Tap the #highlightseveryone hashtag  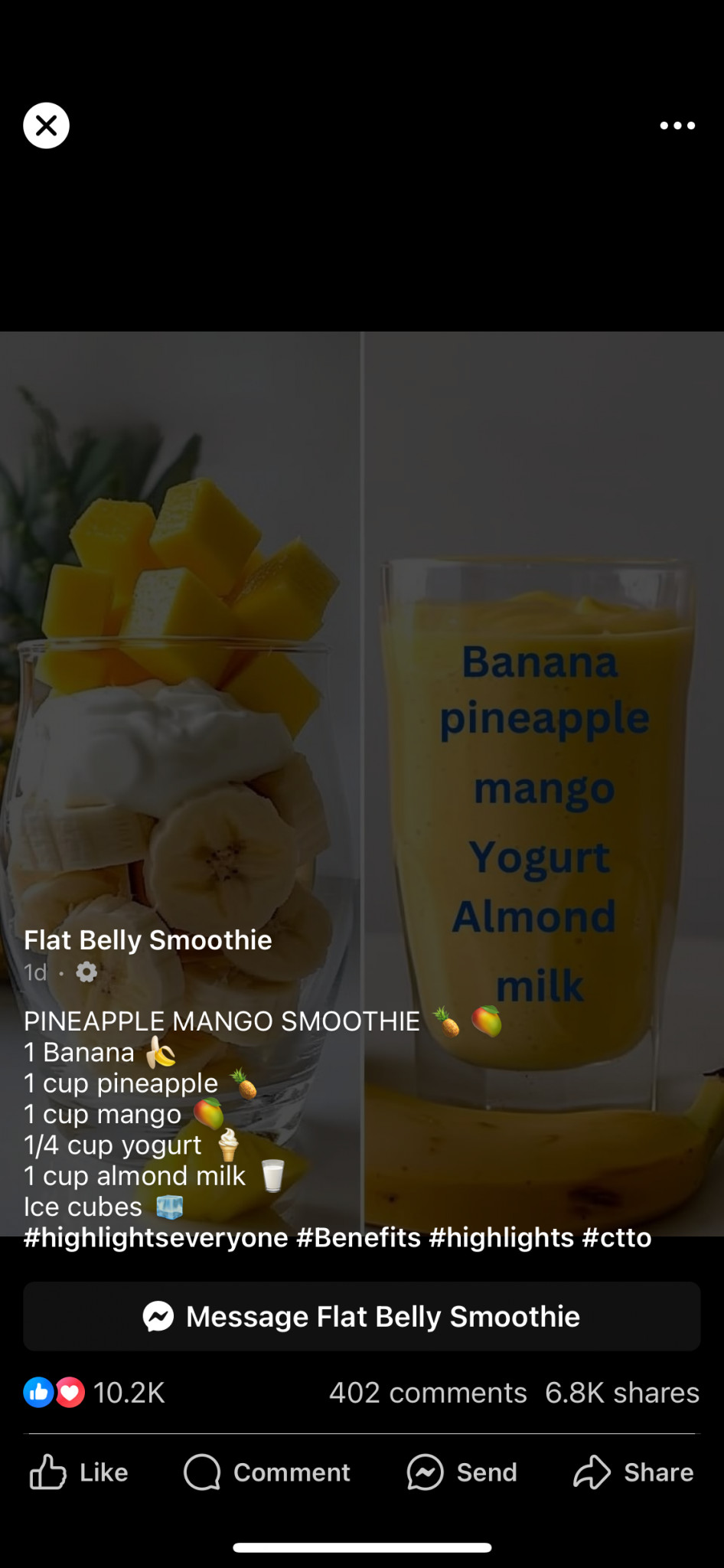(156, 1237)
